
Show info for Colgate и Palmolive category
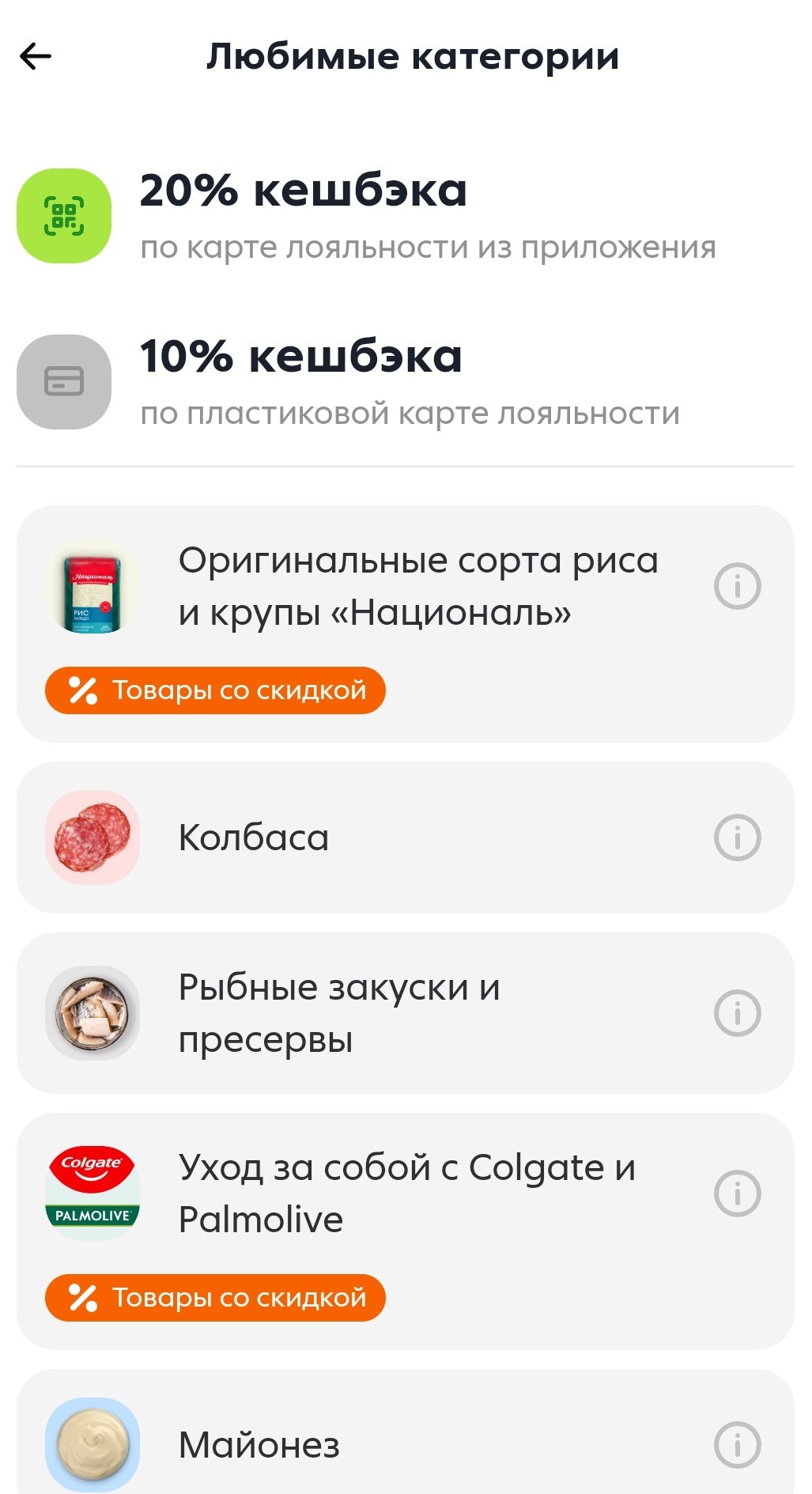pos(737,1193)
